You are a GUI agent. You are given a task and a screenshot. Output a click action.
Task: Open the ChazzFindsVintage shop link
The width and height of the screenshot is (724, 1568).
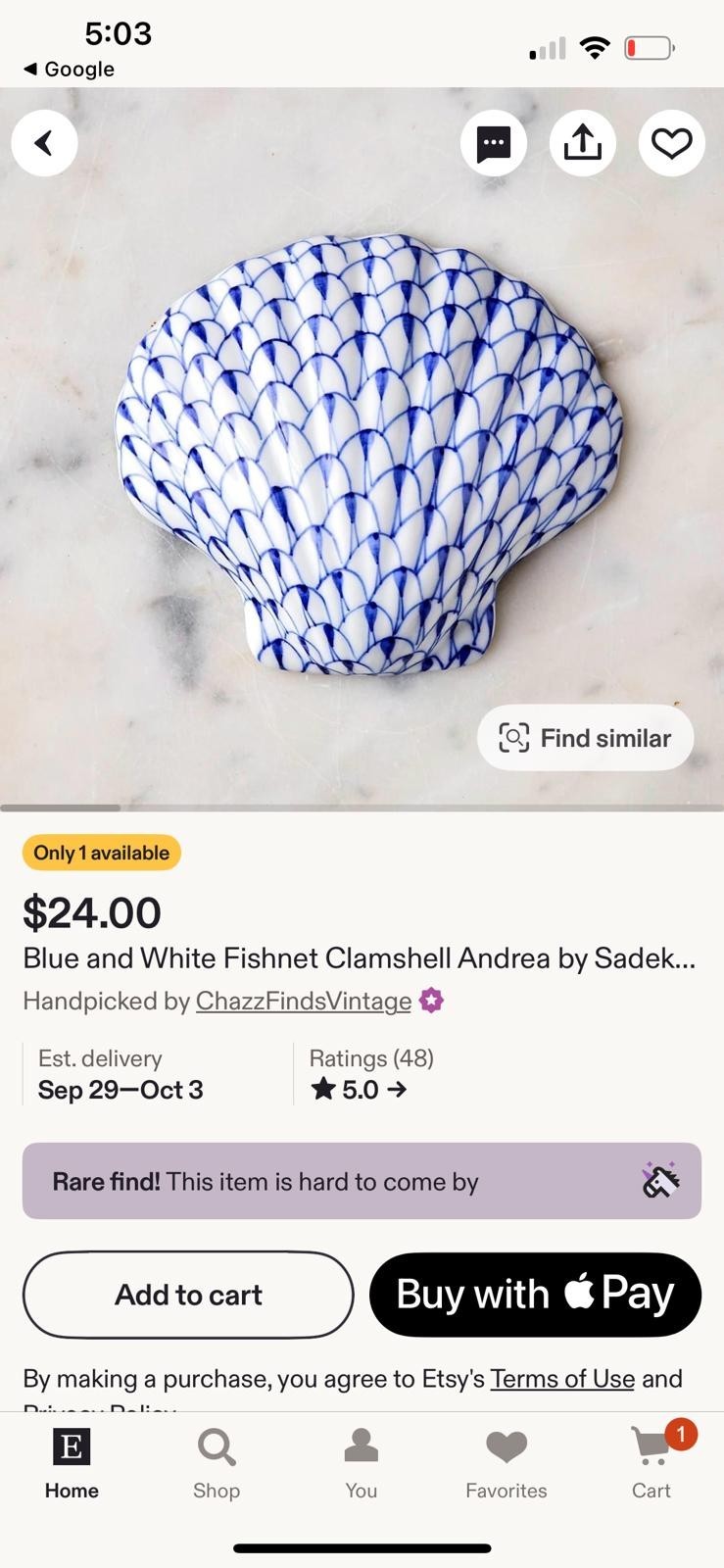click(304, 1001)
